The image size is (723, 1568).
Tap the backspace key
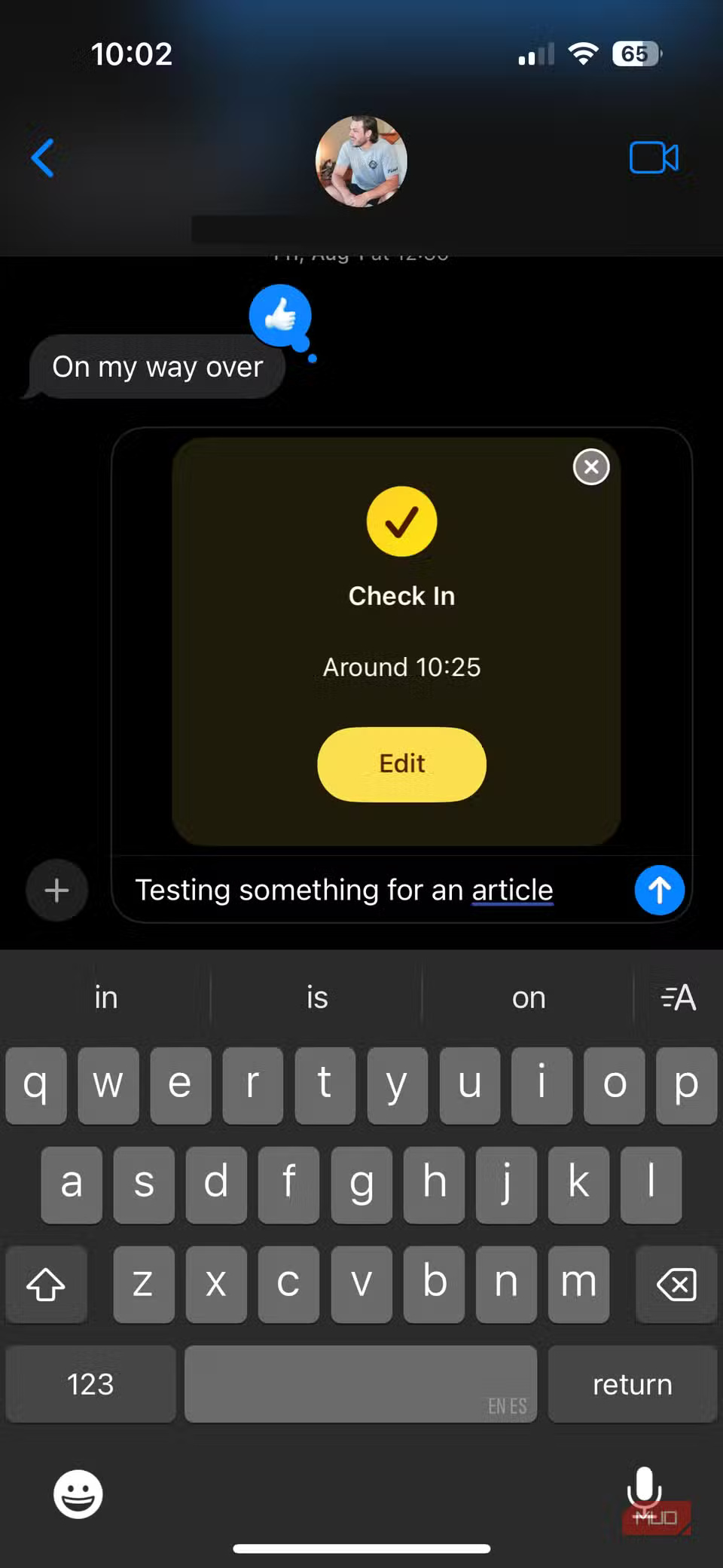click(x=676, y=1284)
